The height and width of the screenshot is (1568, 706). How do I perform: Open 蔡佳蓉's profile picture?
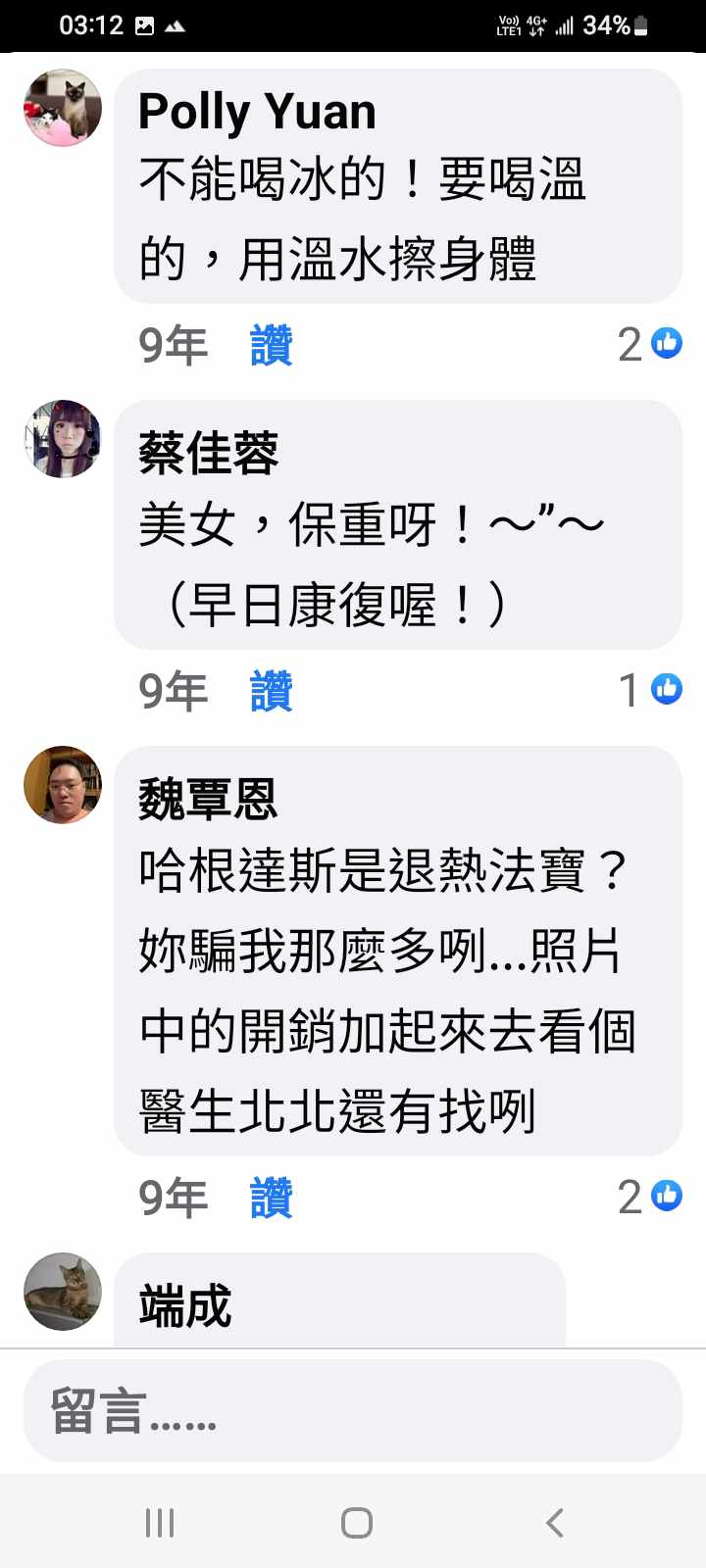pyautogui.click(x=63, y=439)
